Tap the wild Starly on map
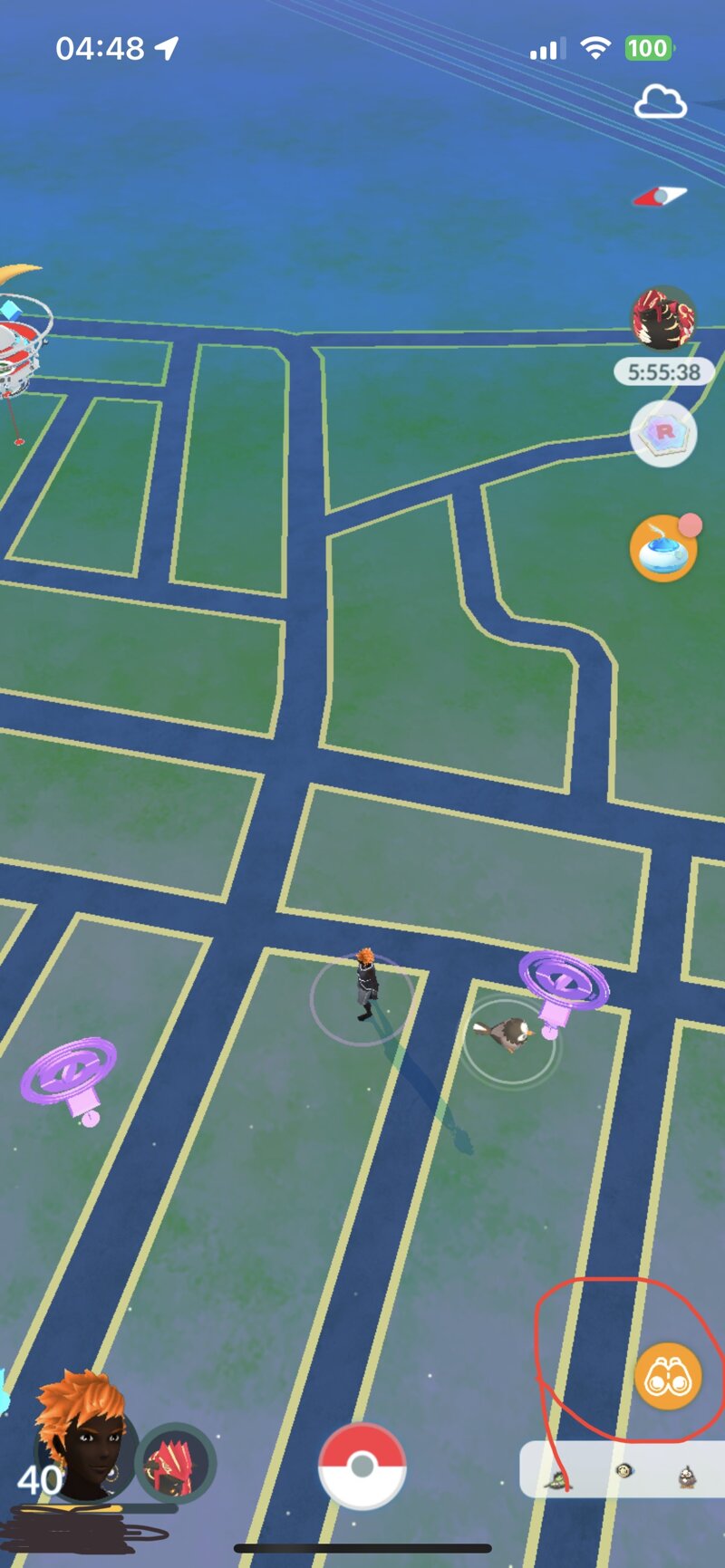 pyautogui.click(x=506, y=1033)
